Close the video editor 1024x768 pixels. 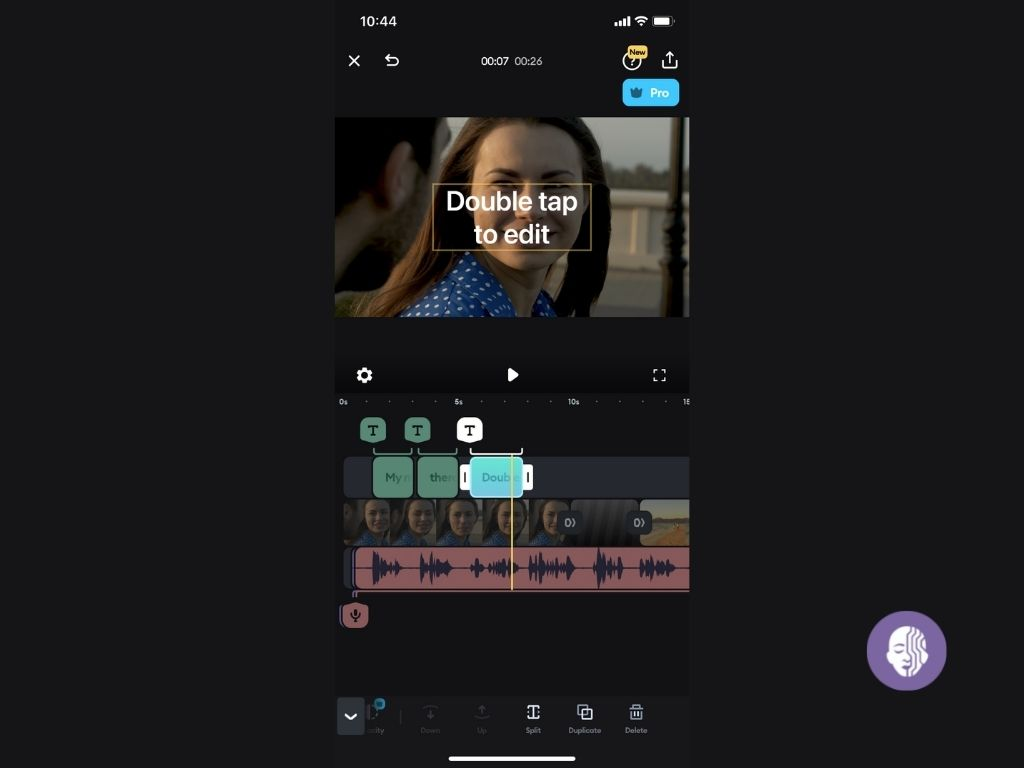[354, 61]
